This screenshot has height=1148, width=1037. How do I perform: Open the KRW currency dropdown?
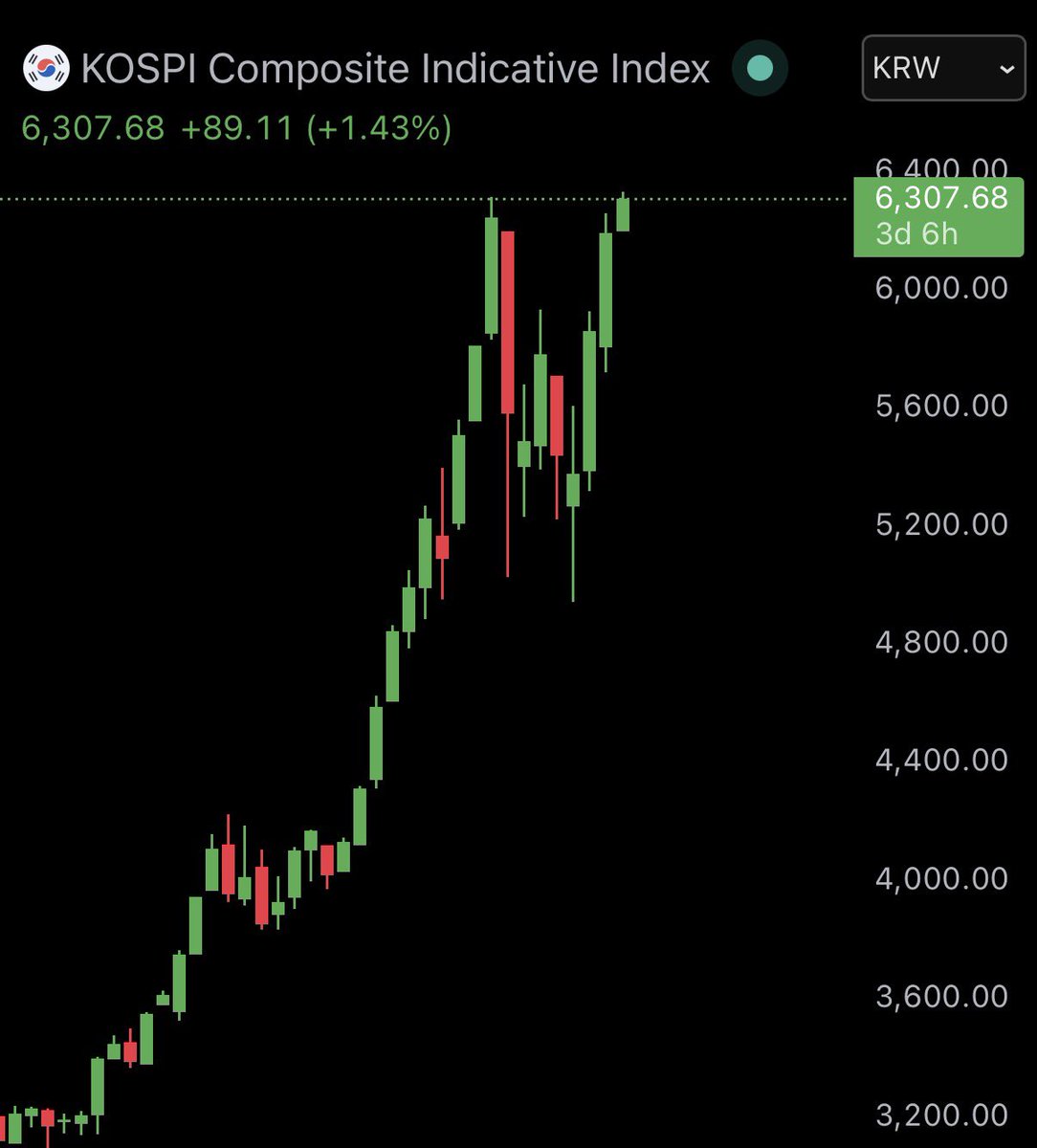(x=942, y=68)
